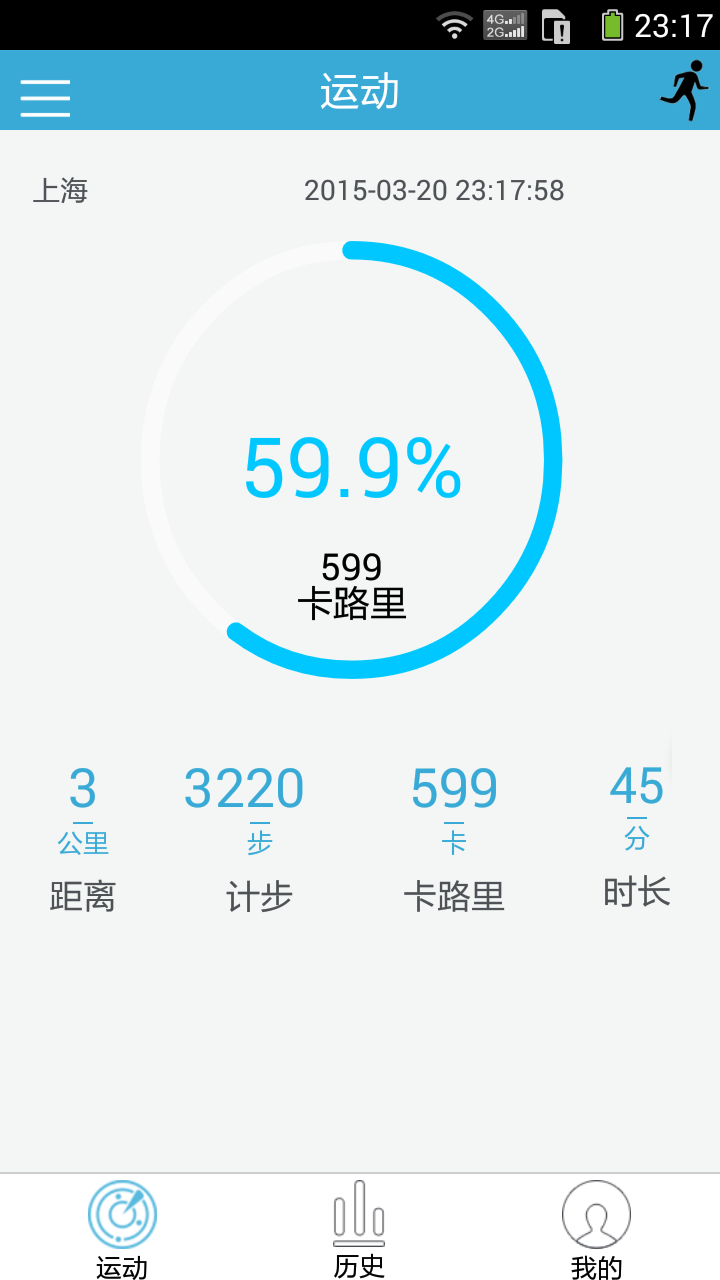This screenshot has height=1280, width=720.
Task: Tap the date 2015-03-20 23:17:58
Action: coord(434,191)
